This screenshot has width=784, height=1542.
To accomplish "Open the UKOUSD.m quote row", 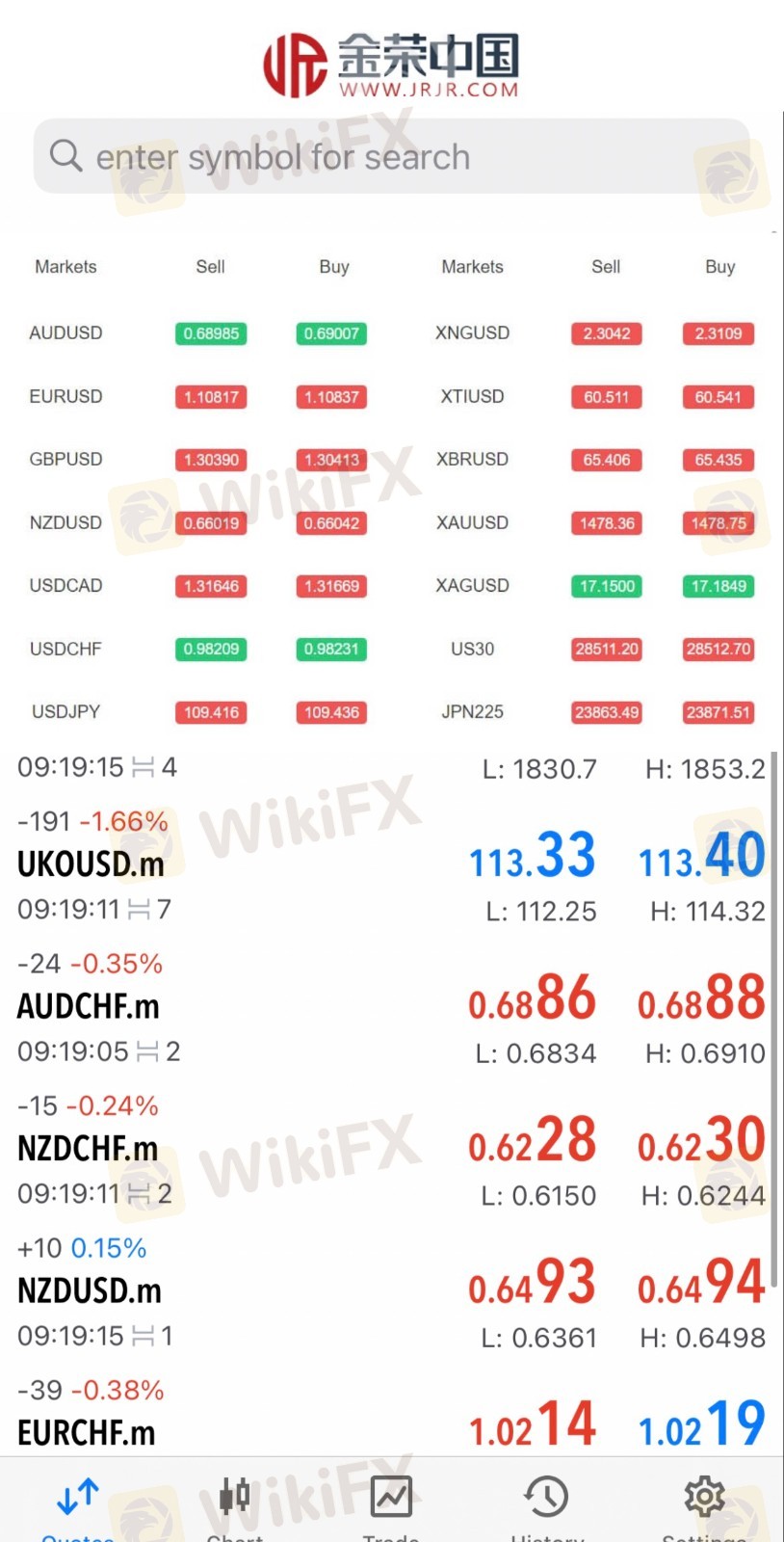I will (91, 864).
